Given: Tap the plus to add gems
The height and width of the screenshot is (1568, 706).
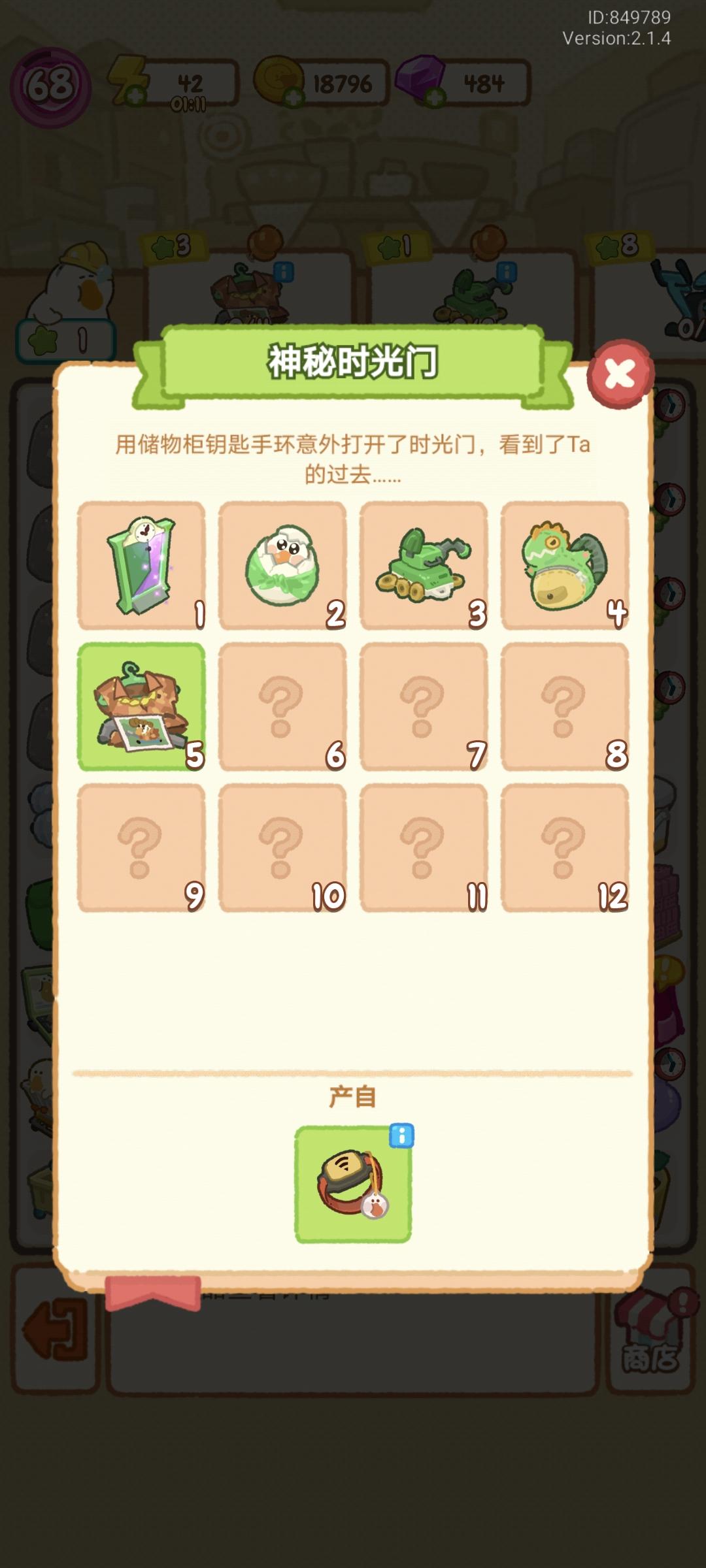Looking at the screenshot, I should (x=434, y=98).
